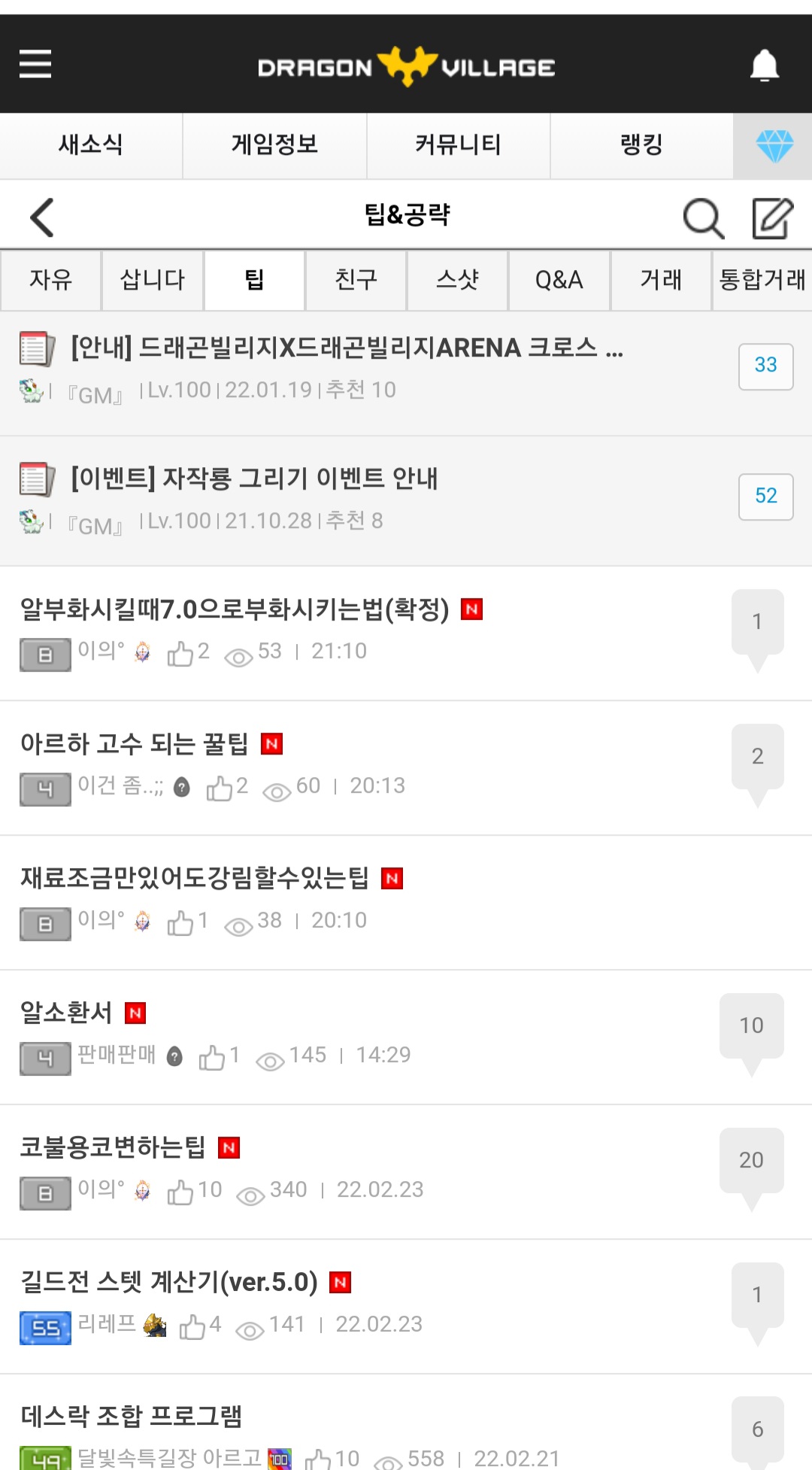Open the hamburger menu
This screenshot has height=1470, width=812.
tap(35, 64)
